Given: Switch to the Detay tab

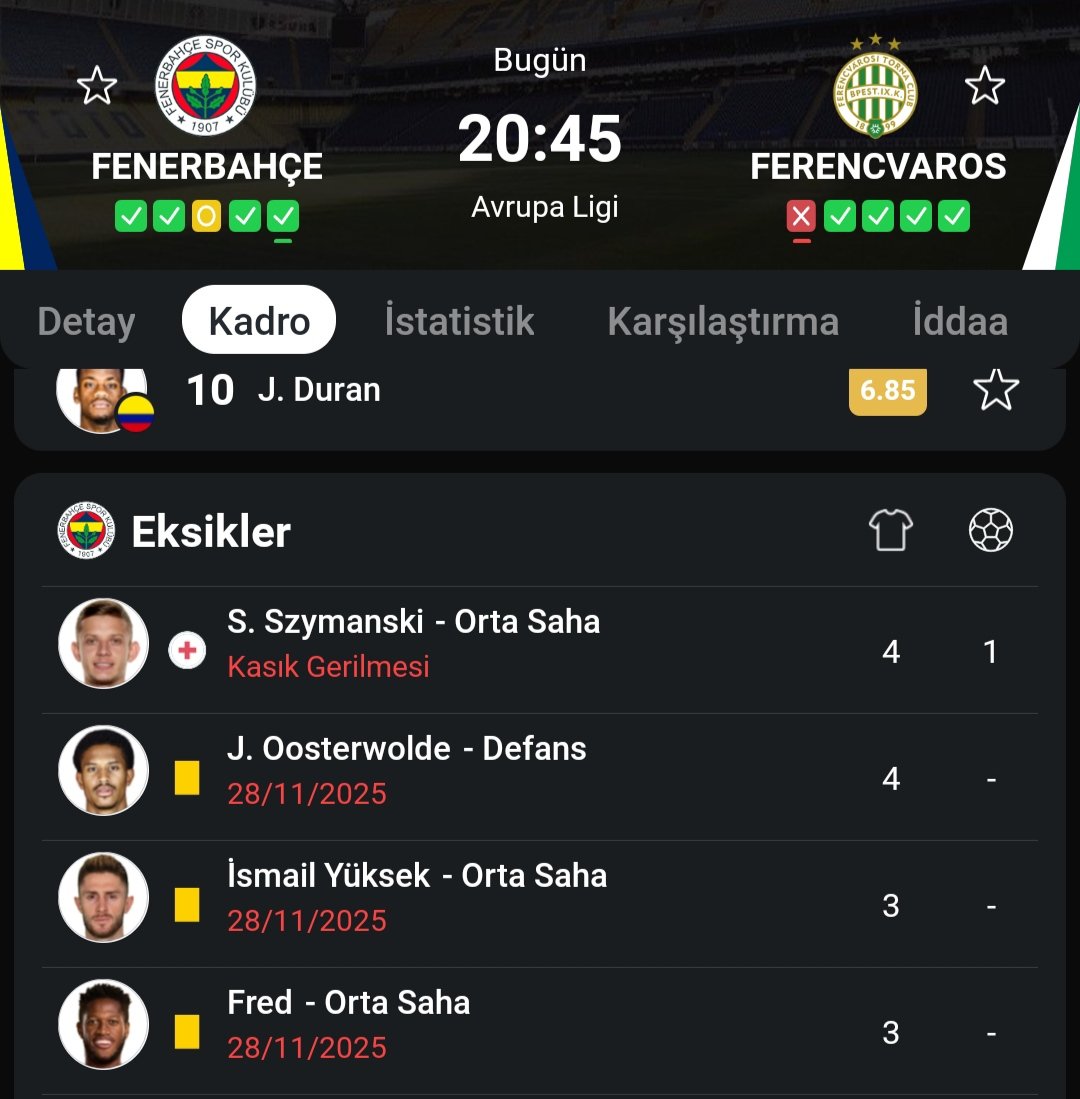Looking at the screenshot, I should pos(86,322).
